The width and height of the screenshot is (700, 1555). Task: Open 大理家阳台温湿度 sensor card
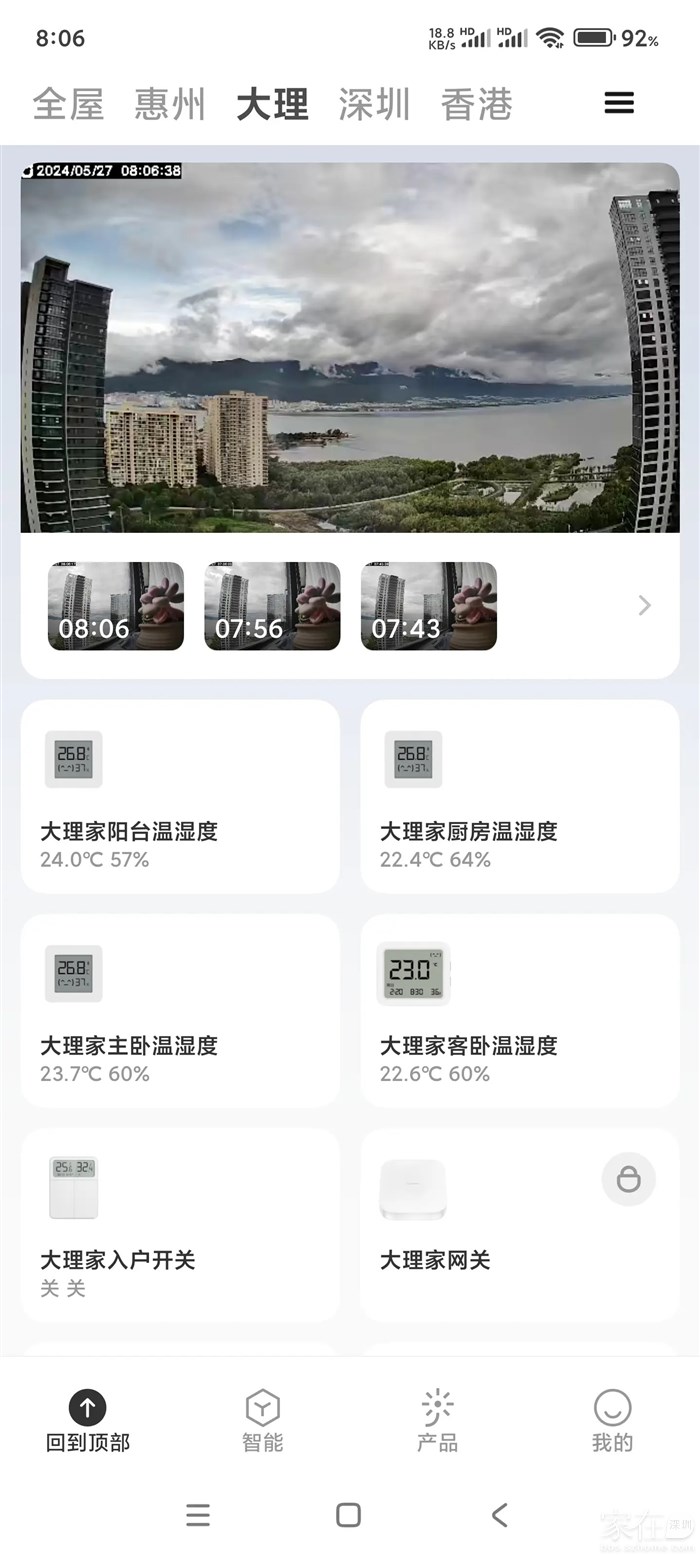180,797
